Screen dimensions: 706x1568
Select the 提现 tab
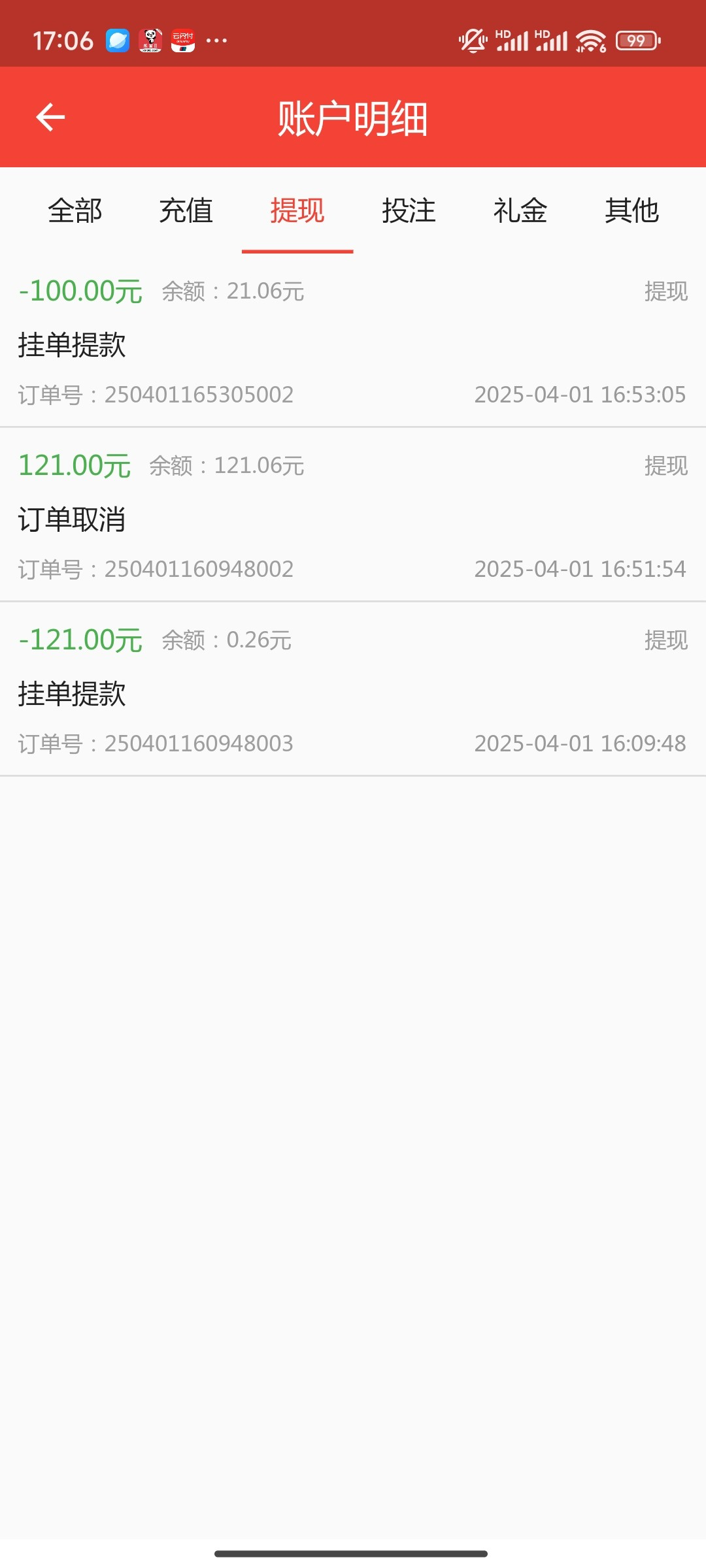(x=297, y=211)
